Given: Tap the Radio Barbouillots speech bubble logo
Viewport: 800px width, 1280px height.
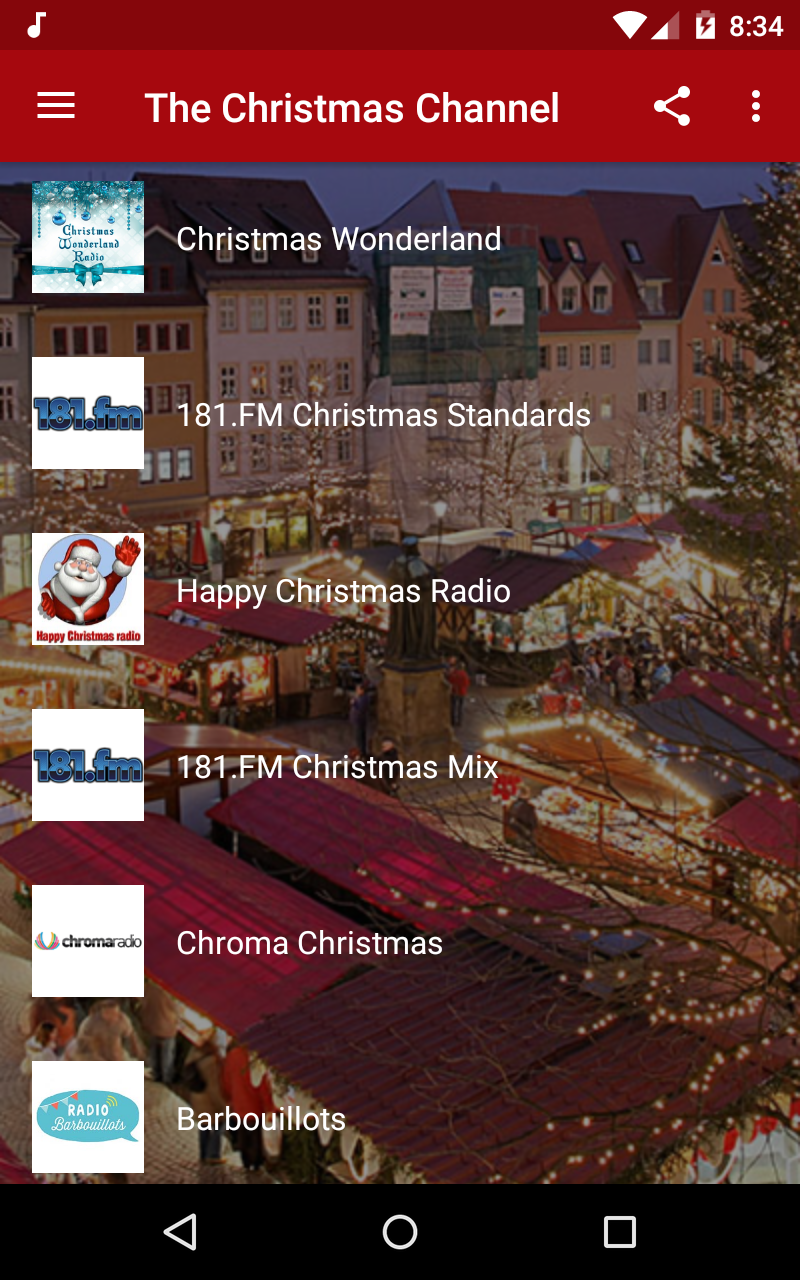Looking at the screenshot, I should point(88,1117).
